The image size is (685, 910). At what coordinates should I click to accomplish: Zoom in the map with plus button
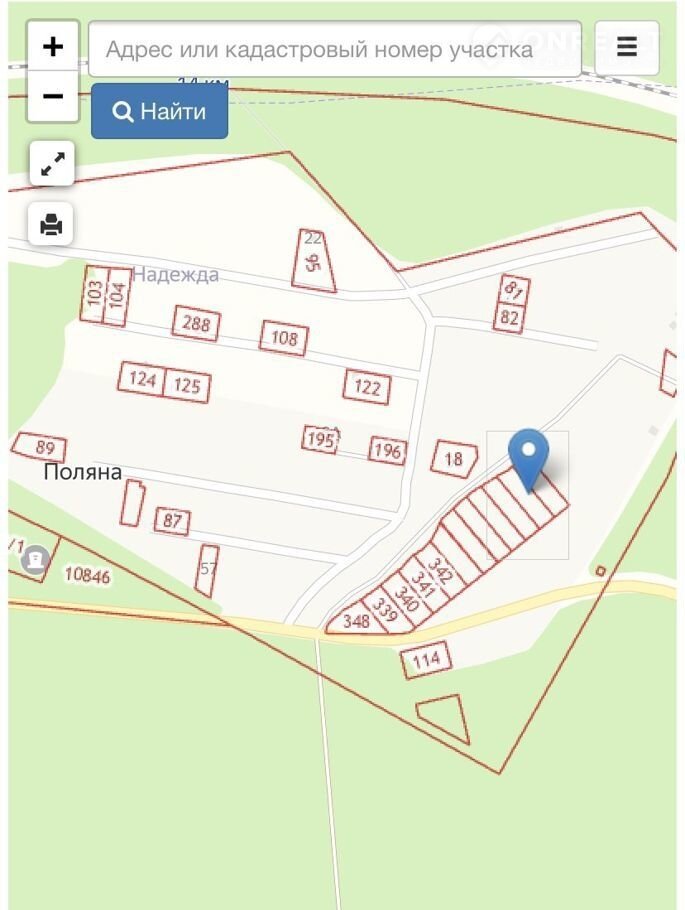tap(53, 46)
